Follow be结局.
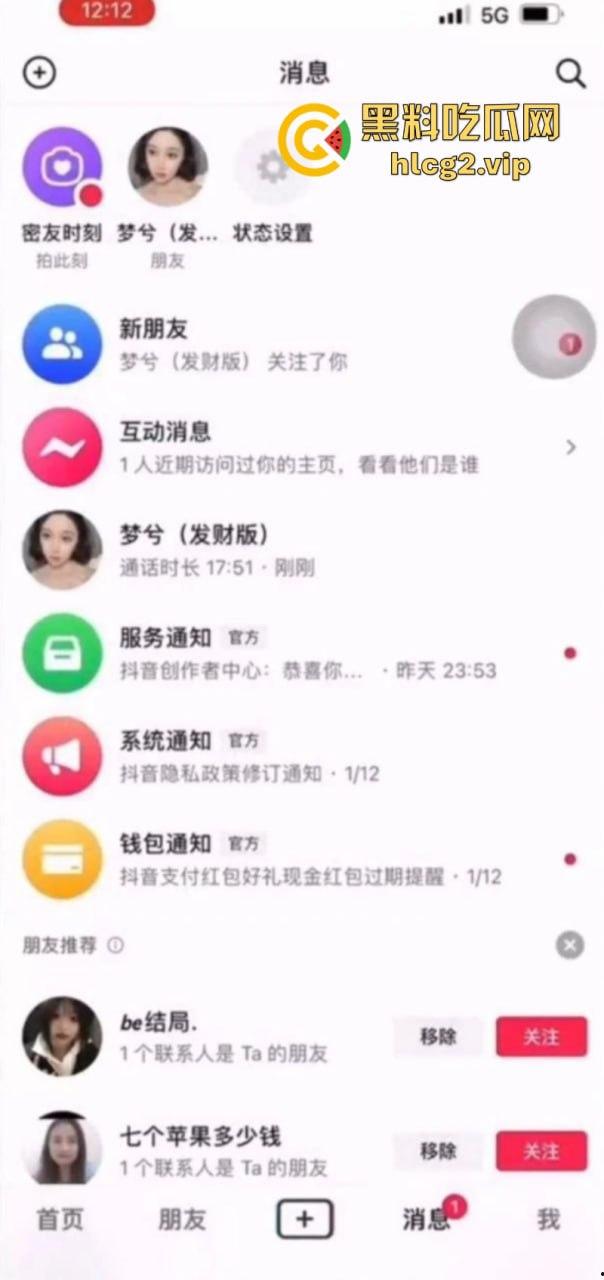The image size is (604, 1280). (541, 1037)
